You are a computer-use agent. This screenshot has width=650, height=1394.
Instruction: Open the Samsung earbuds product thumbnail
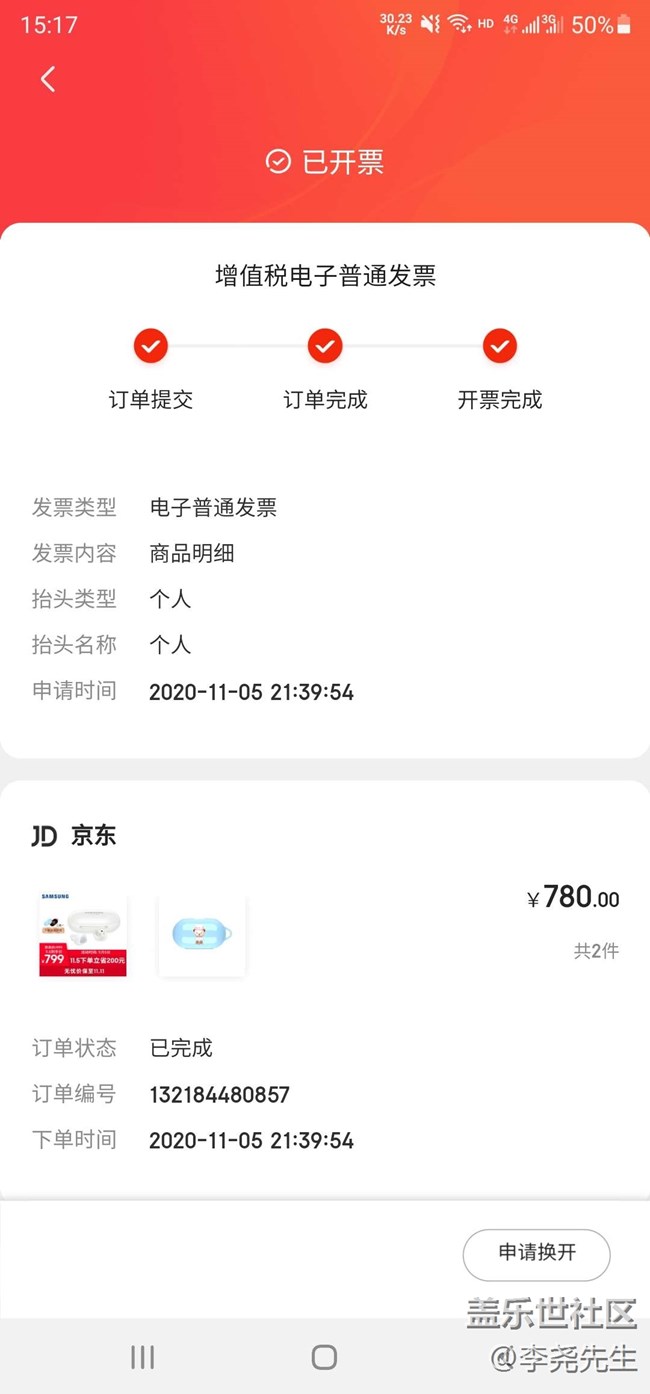coord(82,934)
